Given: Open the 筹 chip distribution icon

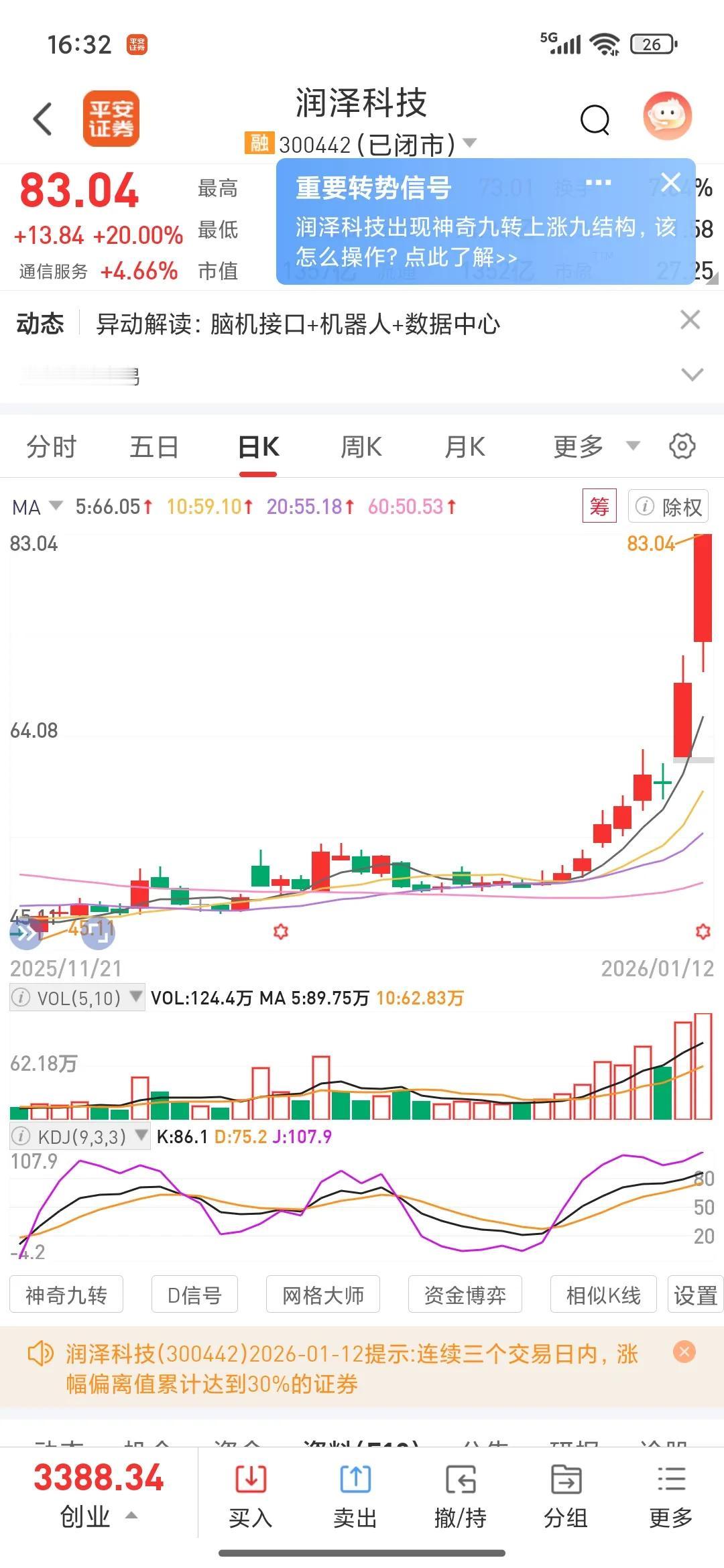Looking at the screenshot, I should [x=598, y=507].
